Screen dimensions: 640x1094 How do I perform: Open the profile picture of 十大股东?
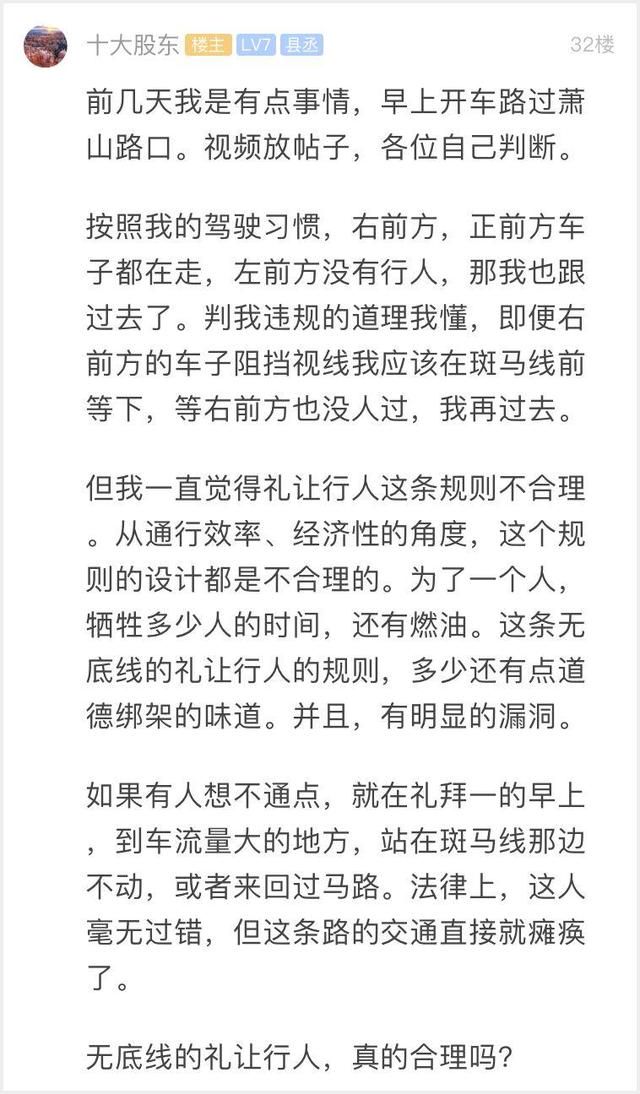coord(45,46)
